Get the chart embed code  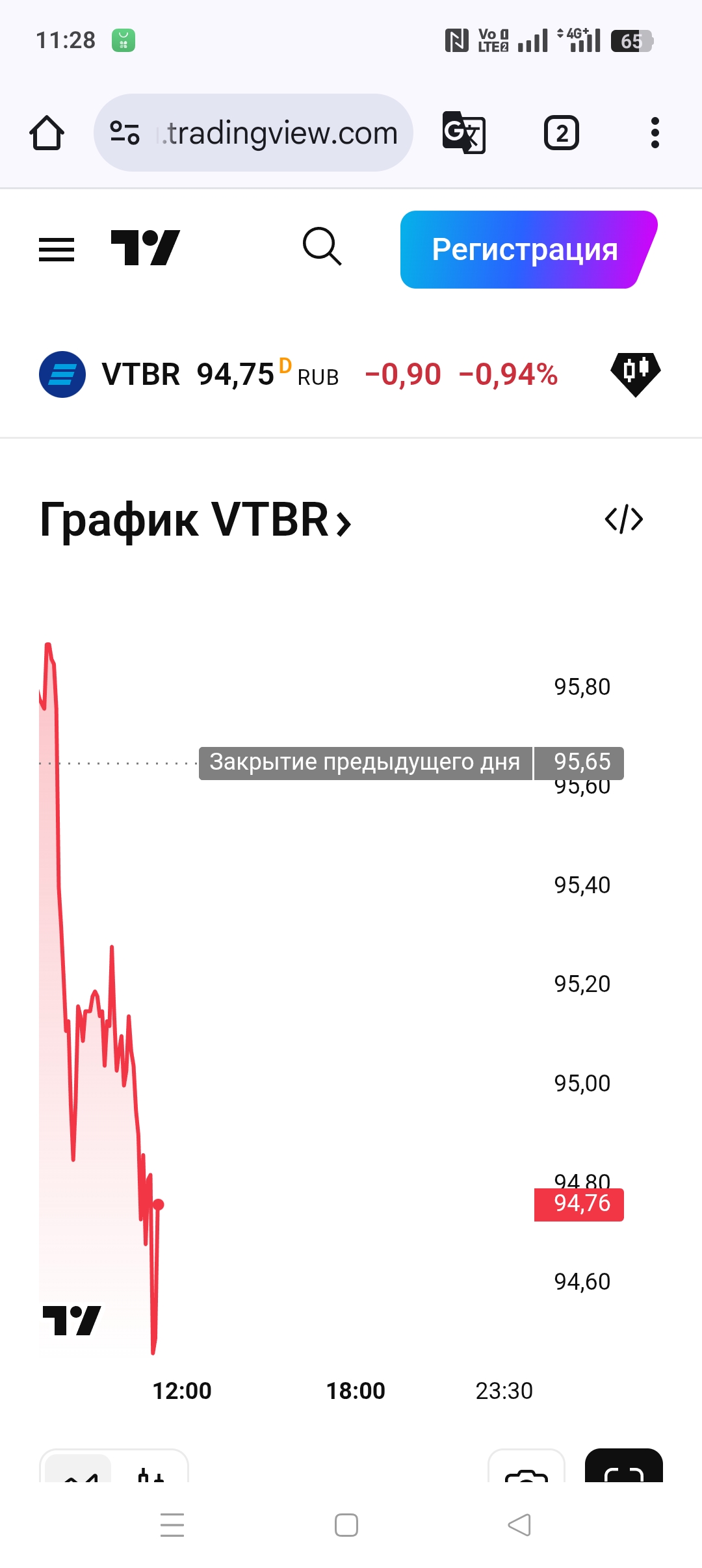[x=623, y=519]
